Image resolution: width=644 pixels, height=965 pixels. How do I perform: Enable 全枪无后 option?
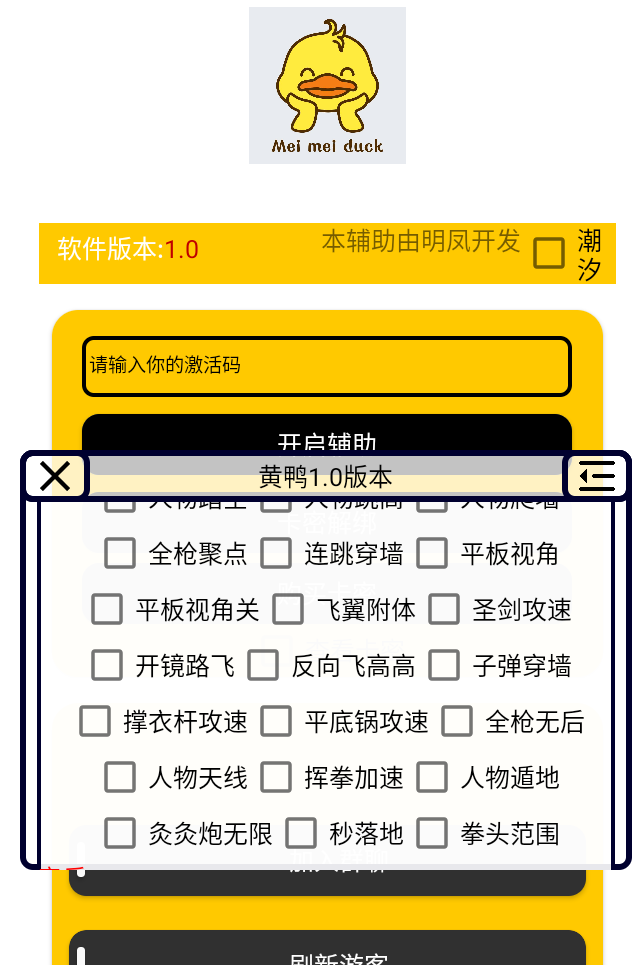[457, 721]
